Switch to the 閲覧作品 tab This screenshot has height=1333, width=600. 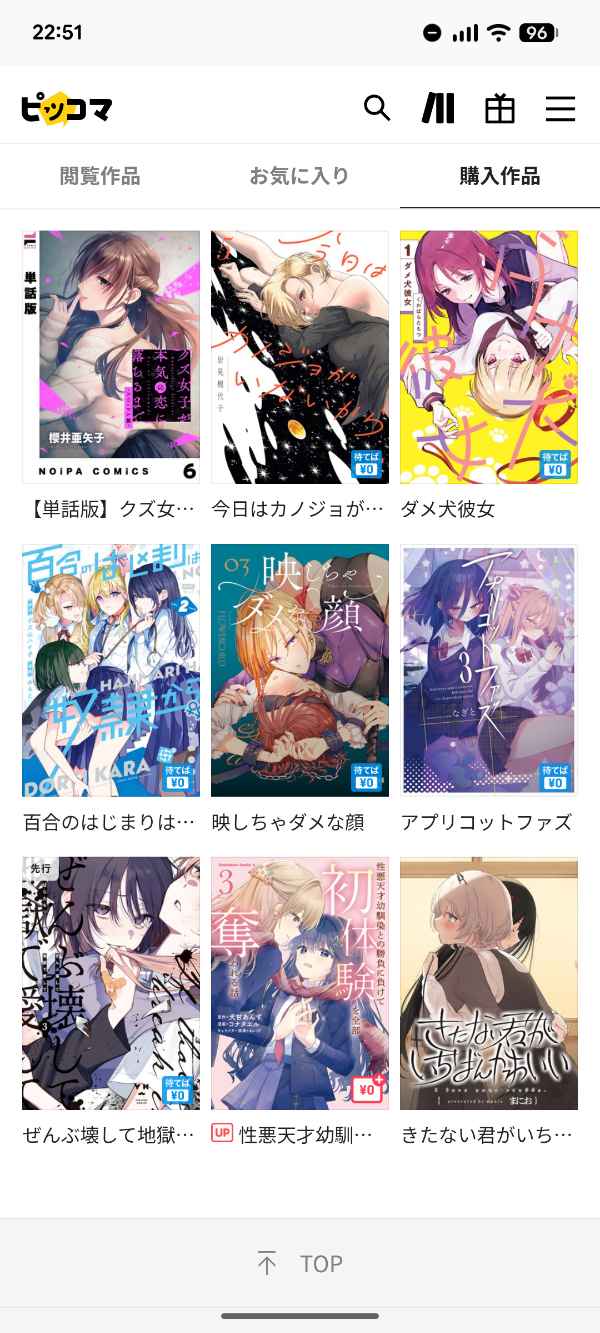(100, 177)
